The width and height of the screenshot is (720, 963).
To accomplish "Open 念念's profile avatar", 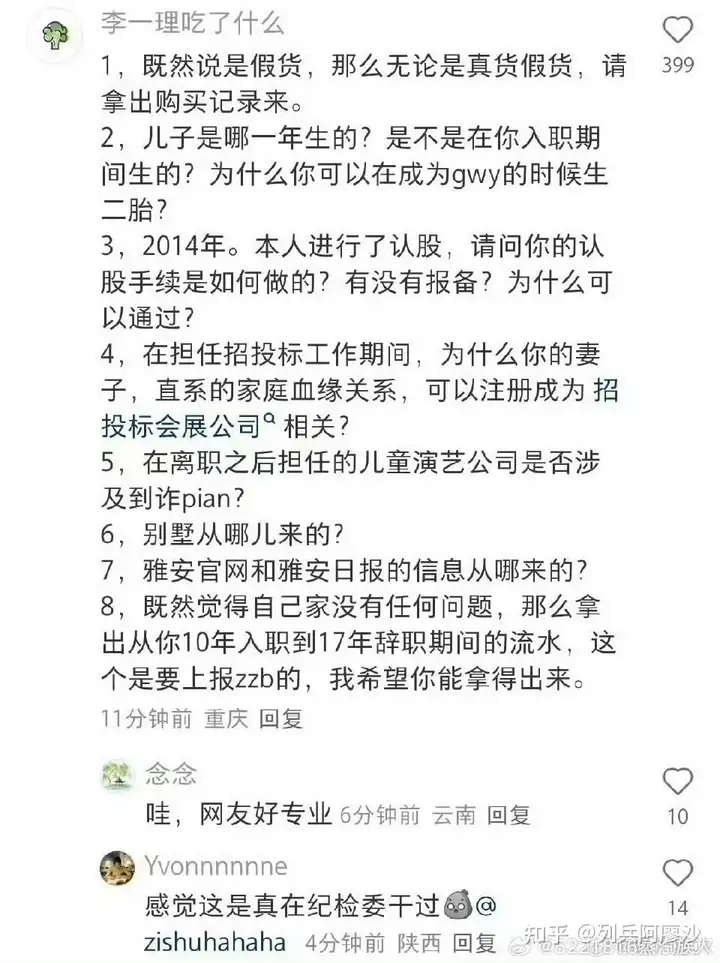I will (117, 773).
